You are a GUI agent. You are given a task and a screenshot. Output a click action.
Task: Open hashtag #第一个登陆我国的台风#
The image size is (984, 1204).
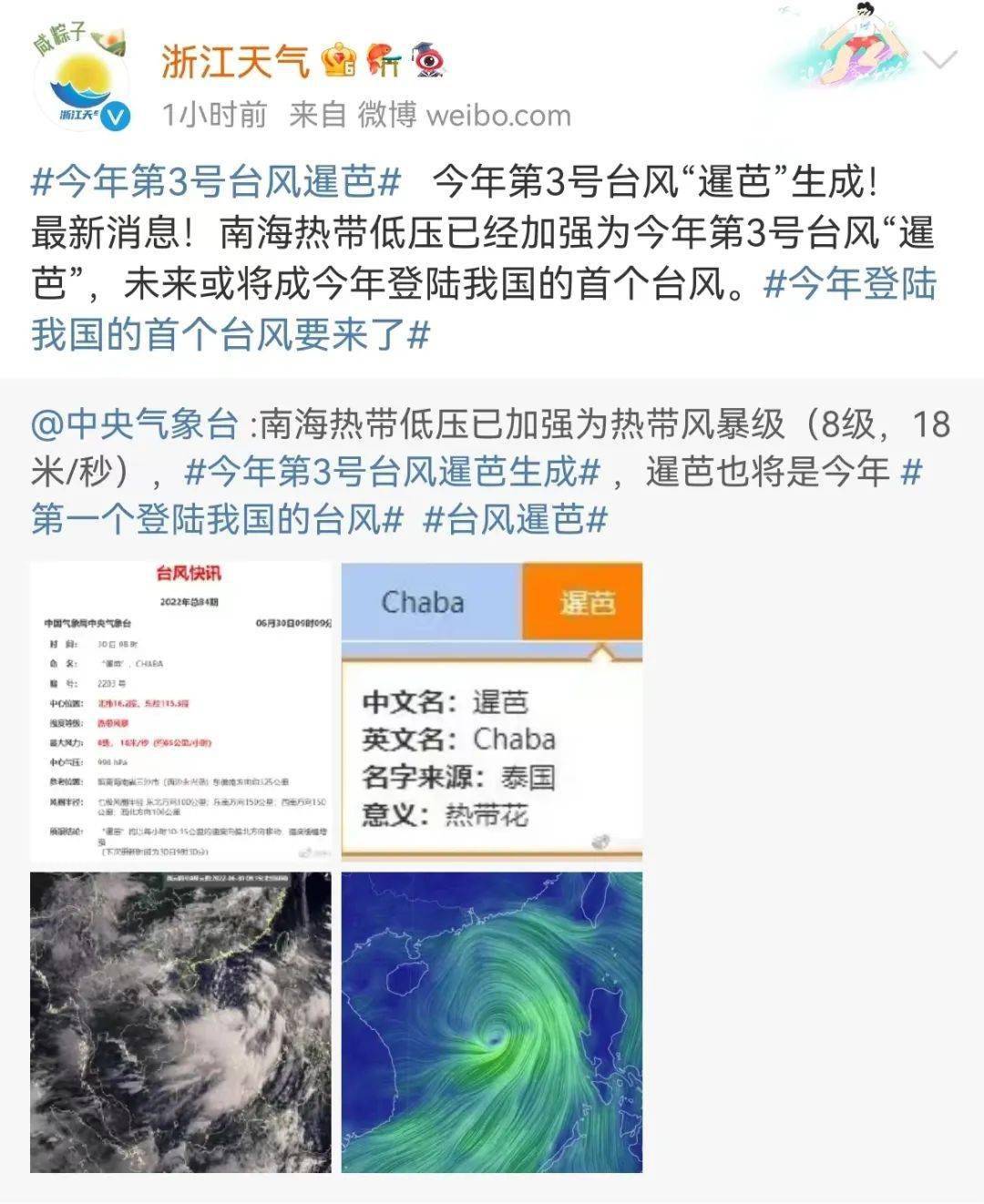[x=217, y=520]
